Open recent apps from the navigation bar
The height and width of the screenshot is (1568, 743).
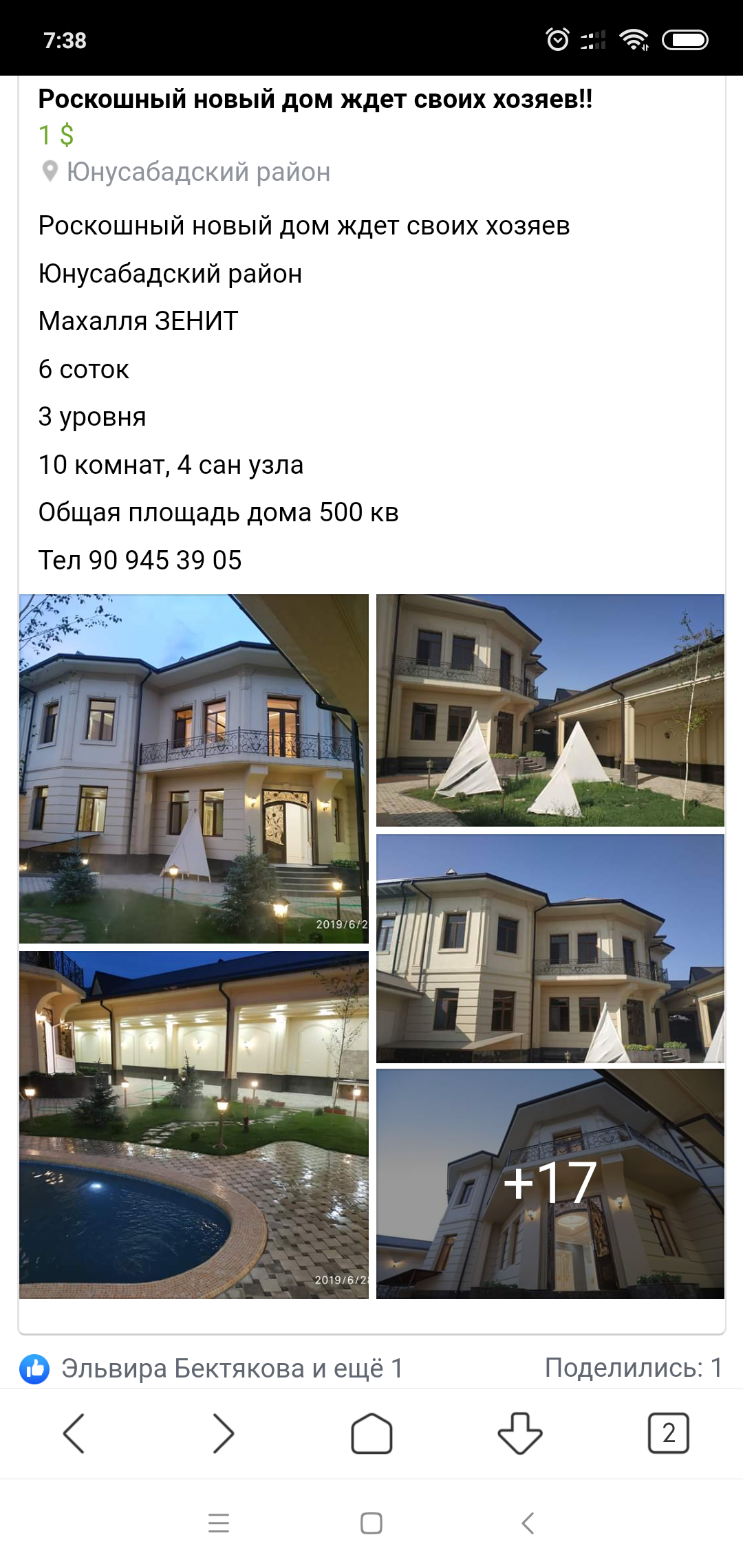coord(219,1523)
